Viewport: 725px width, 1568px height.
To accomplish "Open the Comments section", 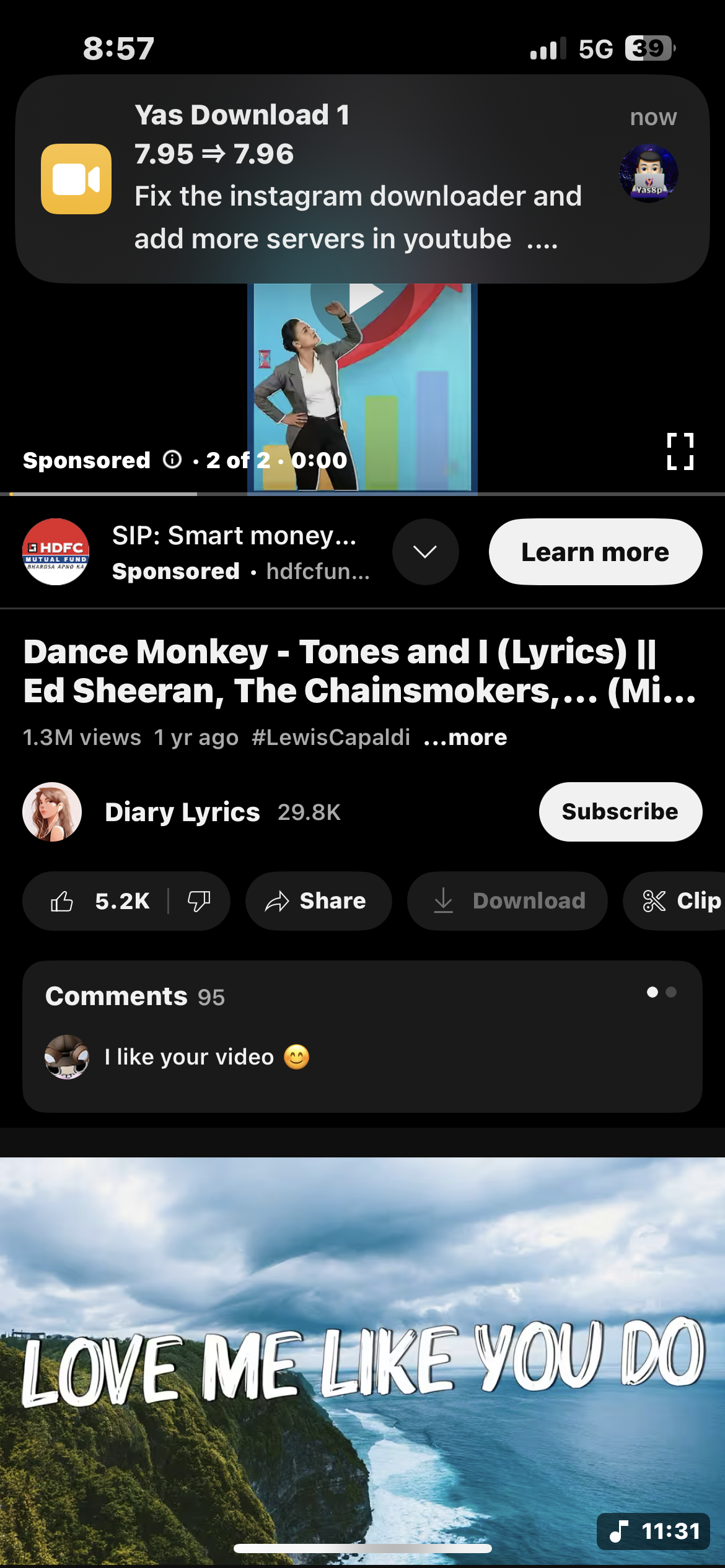I will point(362,1035).
